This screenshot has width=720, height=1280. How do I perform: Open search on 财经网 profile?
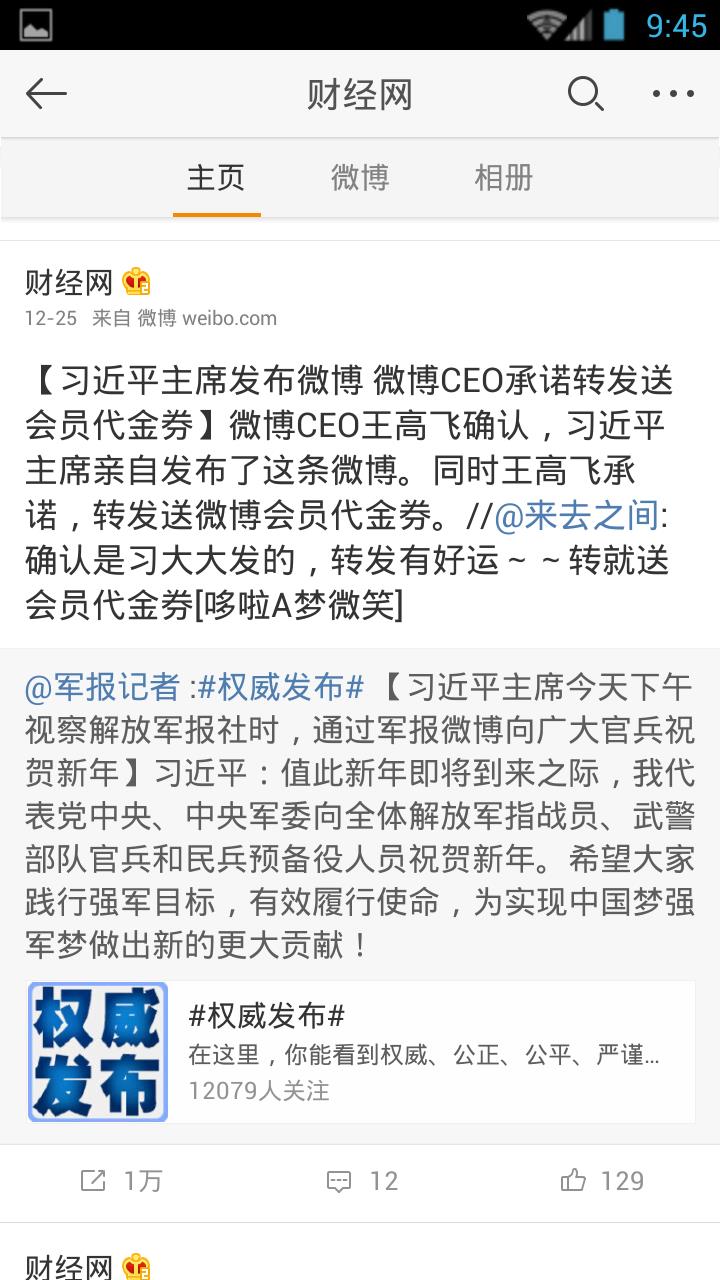click(585, 94)
